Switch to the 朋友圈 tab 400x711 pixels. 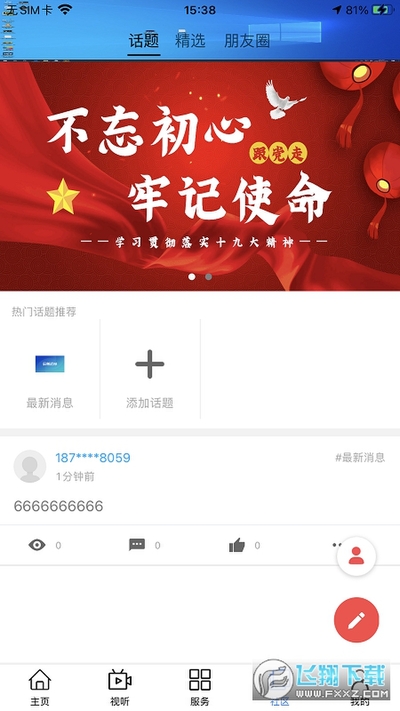coord(247,41)
